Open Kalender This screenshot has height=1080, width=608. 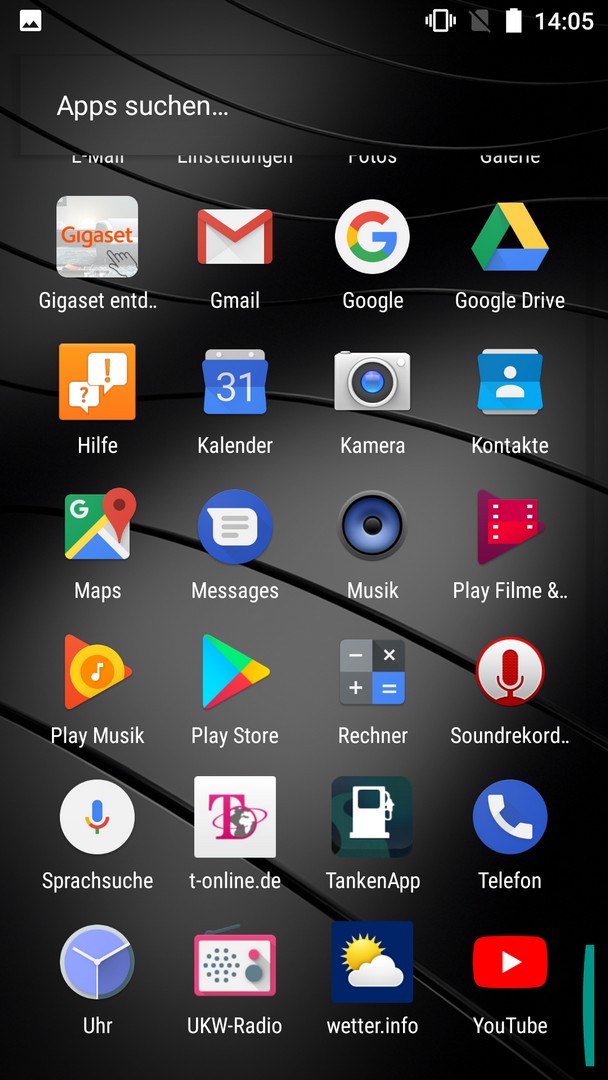pyautogui.click(x=235, y=382)
